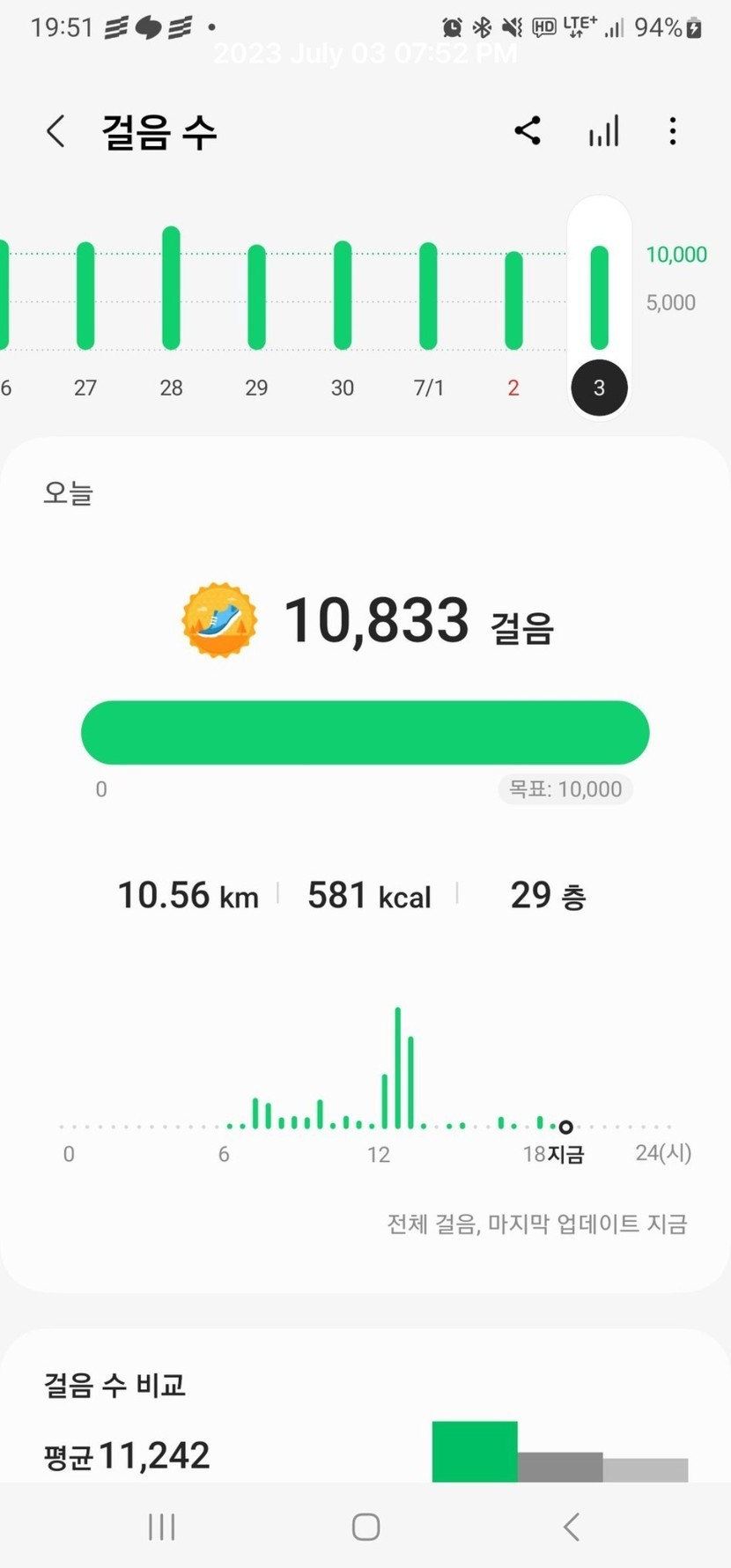
Task: Share the step count record
Action: pos(528,131)
